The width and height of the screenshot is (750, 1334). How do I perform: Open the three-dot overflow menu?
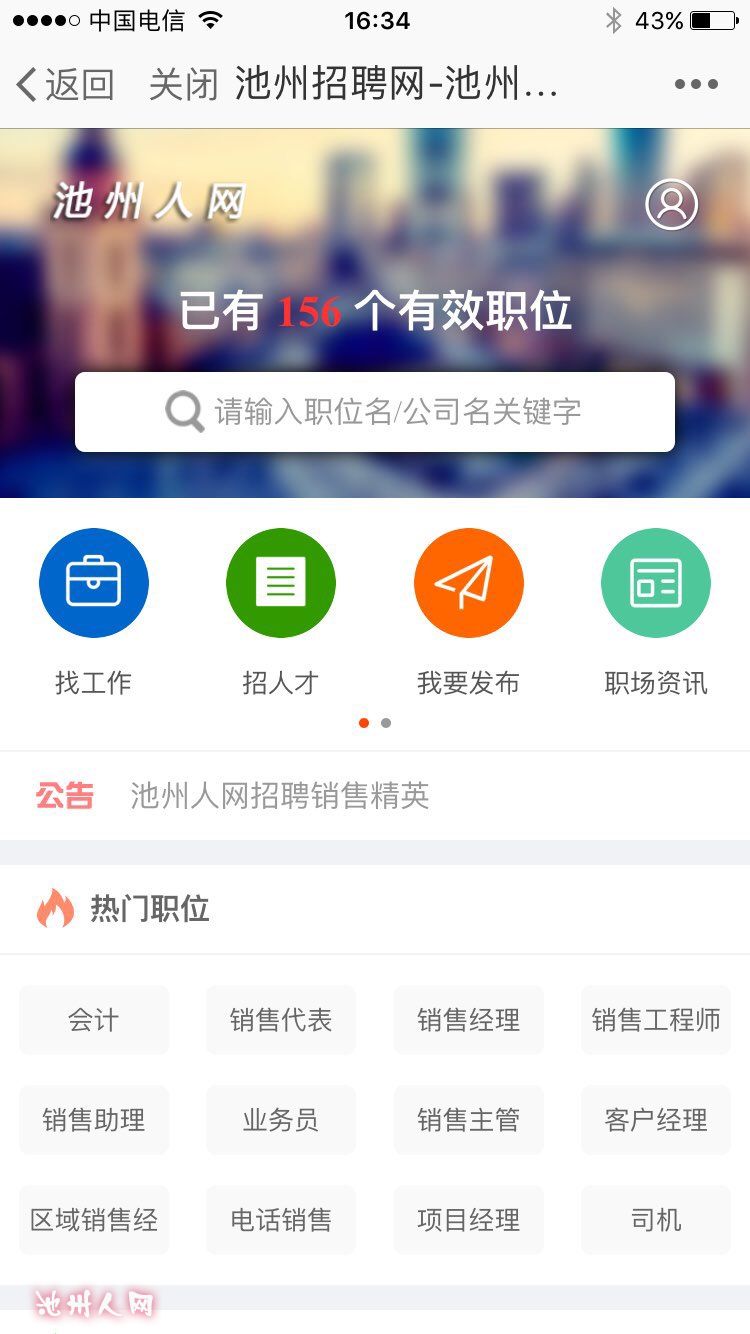[x=696, y=85]
